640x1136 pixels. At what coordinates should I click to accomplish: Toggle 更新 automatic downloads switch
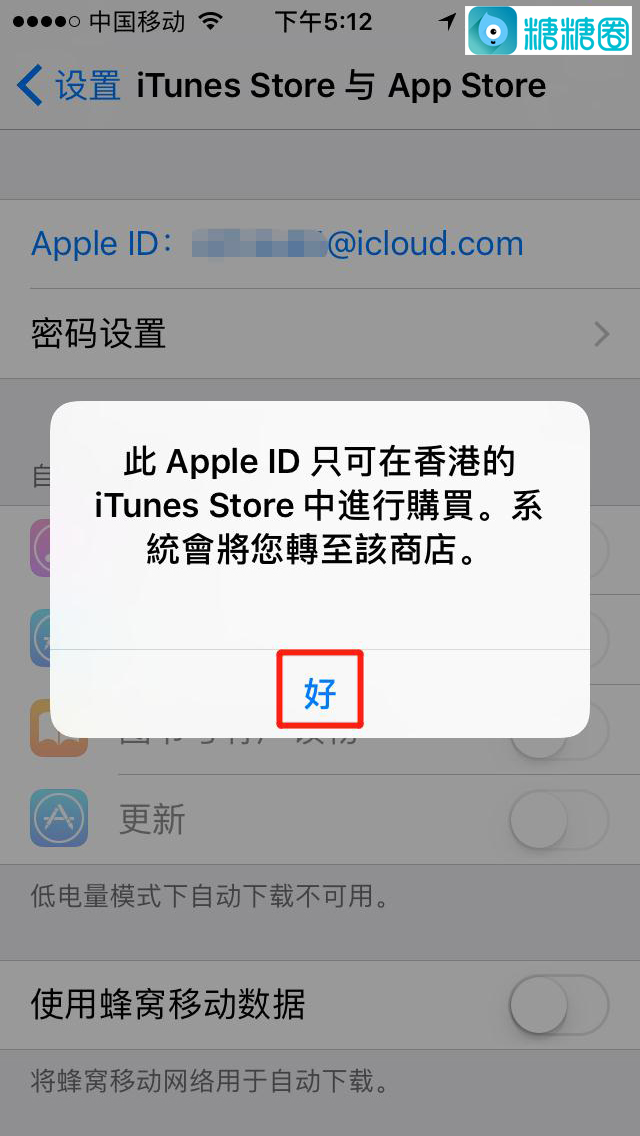pos(558,820)
